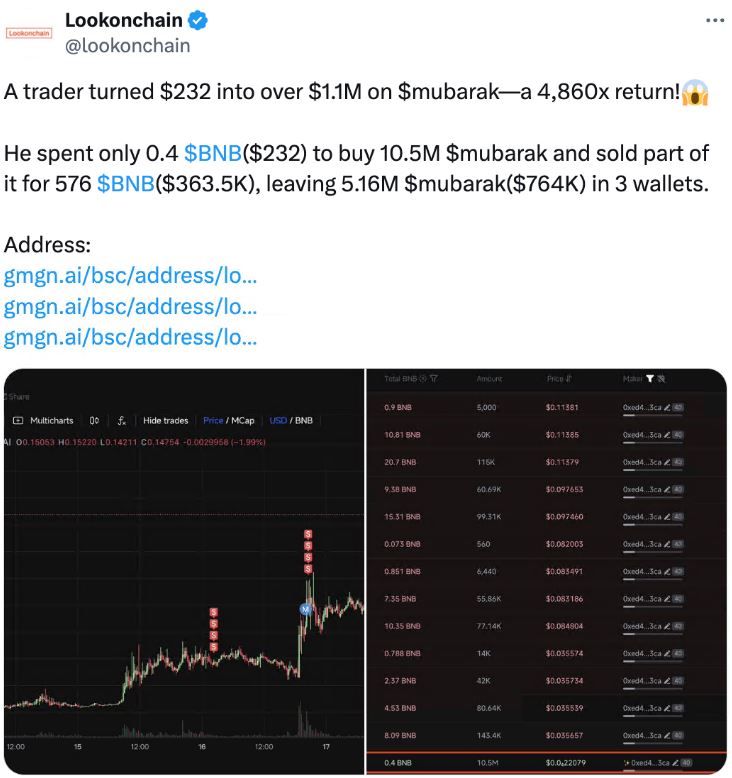Open Lookonchain's profile picture

point(28,32)
